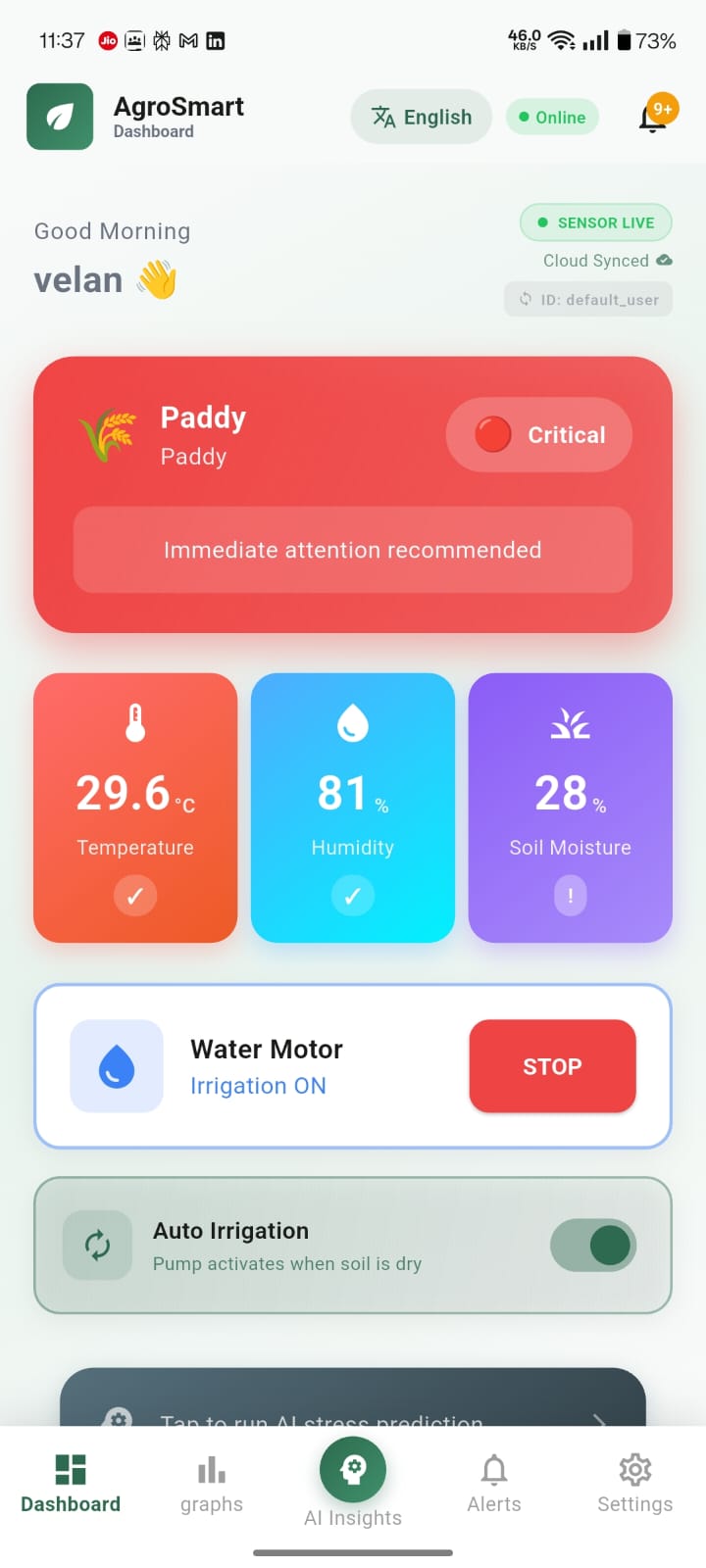Open the AI Insights tab
The height and width of the screenshot is (1568, 706).
pyautogui.click(x=353, y=1484)
